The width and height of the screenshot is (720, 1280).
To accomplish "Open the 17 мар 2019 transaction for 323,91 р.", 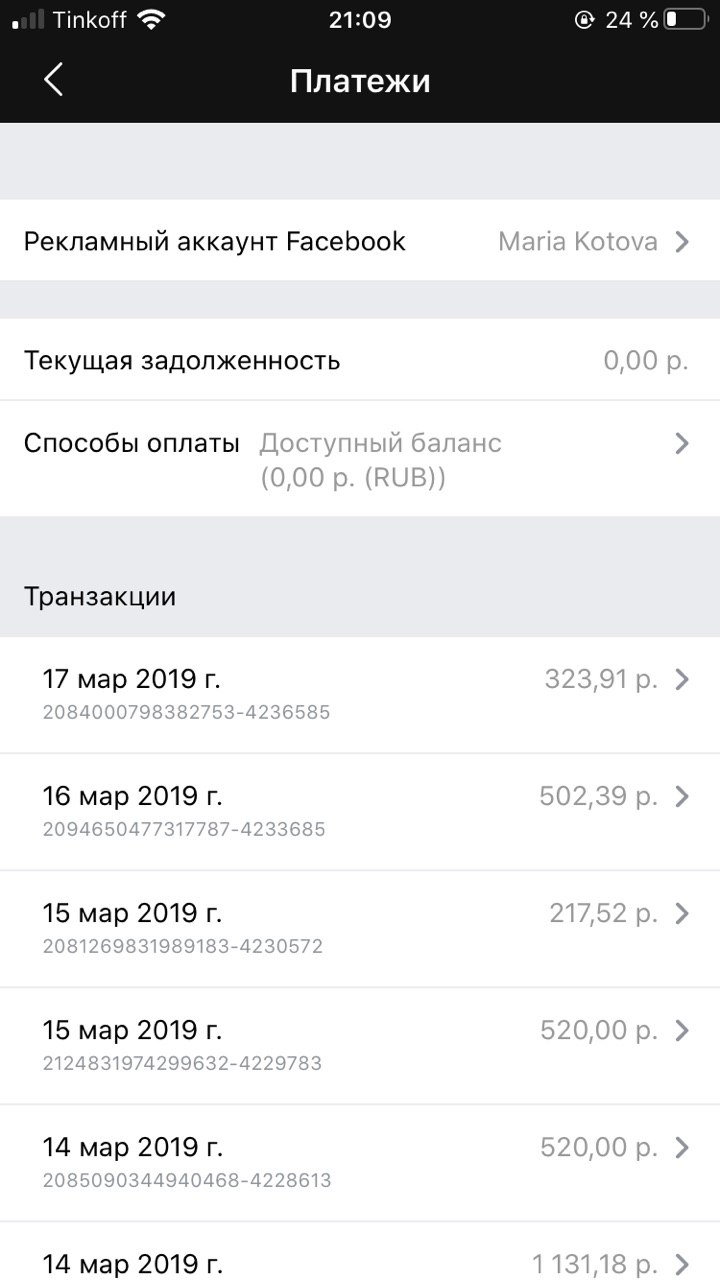I will tap(360, 695).
